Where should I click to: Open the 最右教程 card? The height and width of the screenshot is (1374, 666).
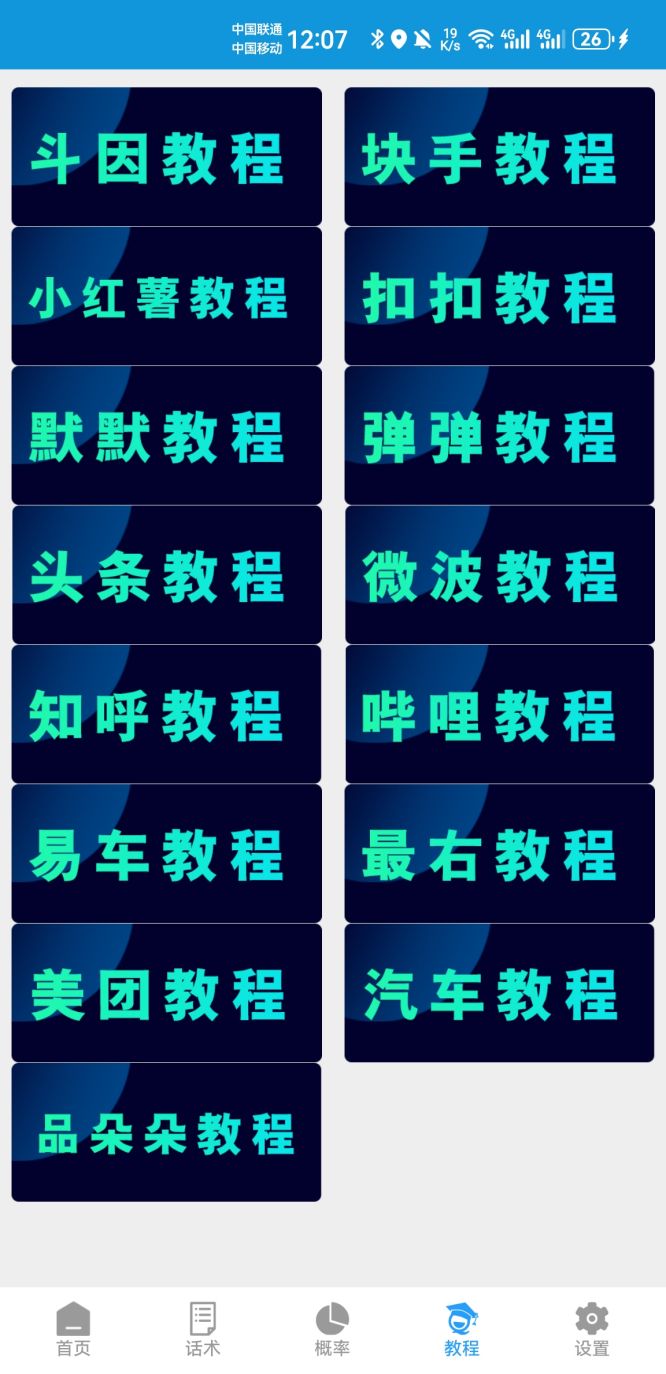coord(499,853)
